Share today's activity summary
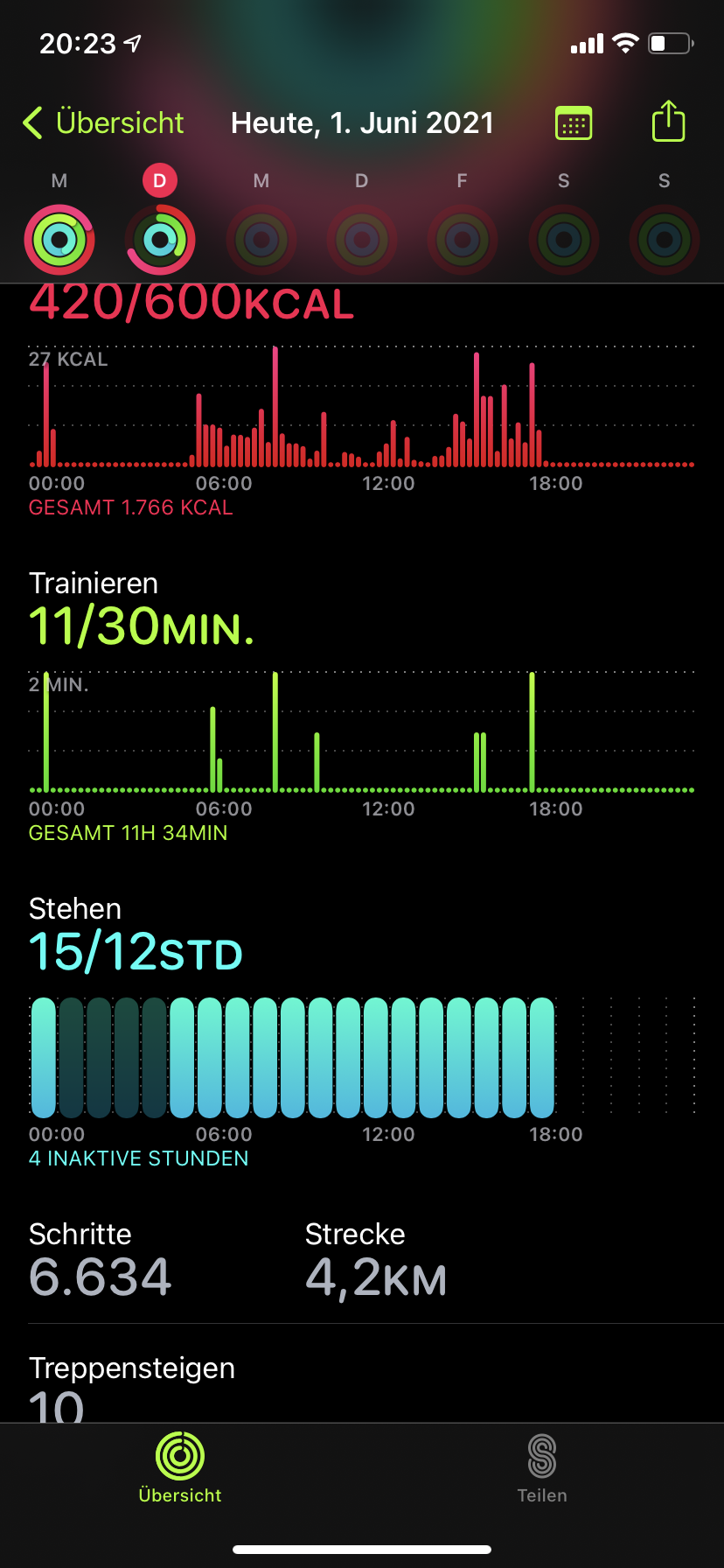Viewport: 724px width, 1568px height. (x=669, y=121)
